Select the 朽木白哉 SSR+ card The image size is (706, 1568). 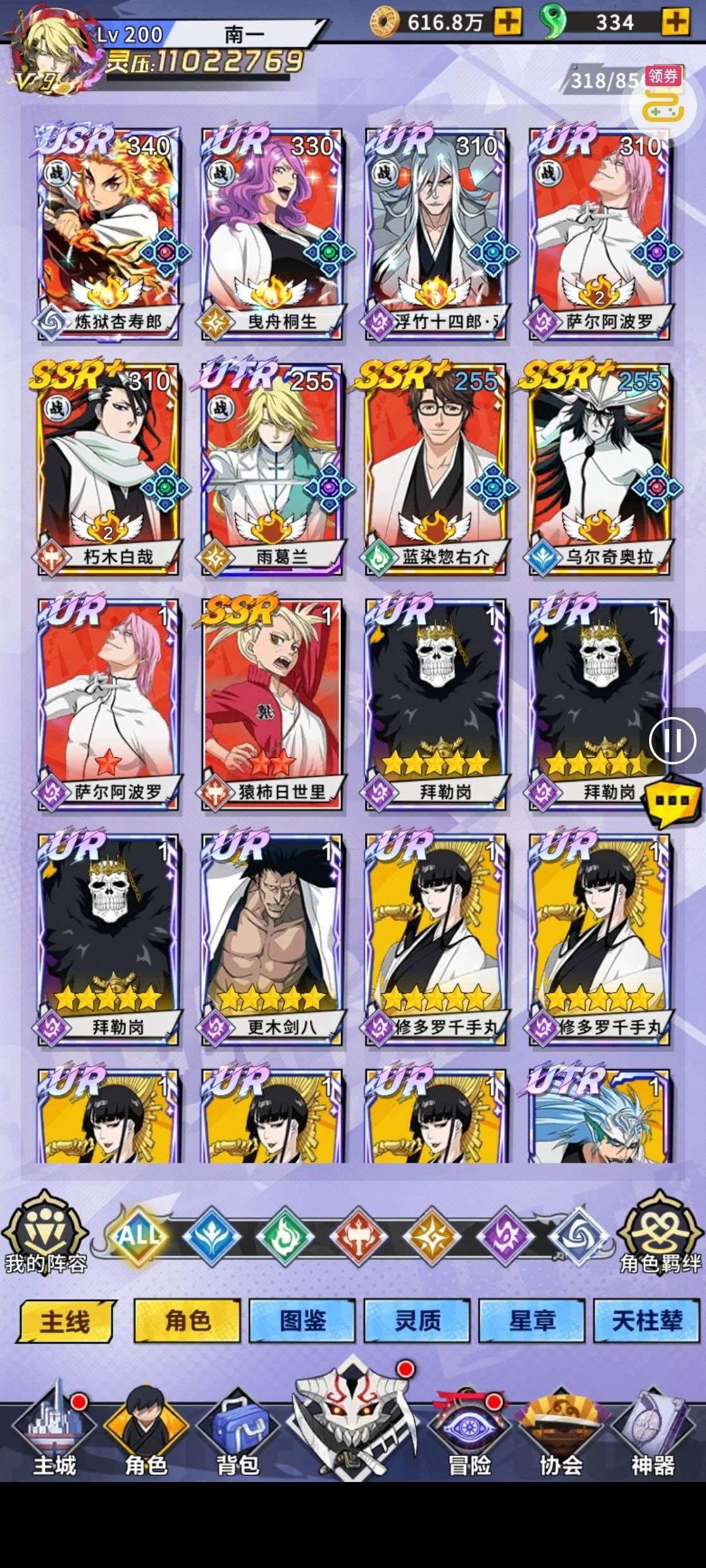(108, 469)
